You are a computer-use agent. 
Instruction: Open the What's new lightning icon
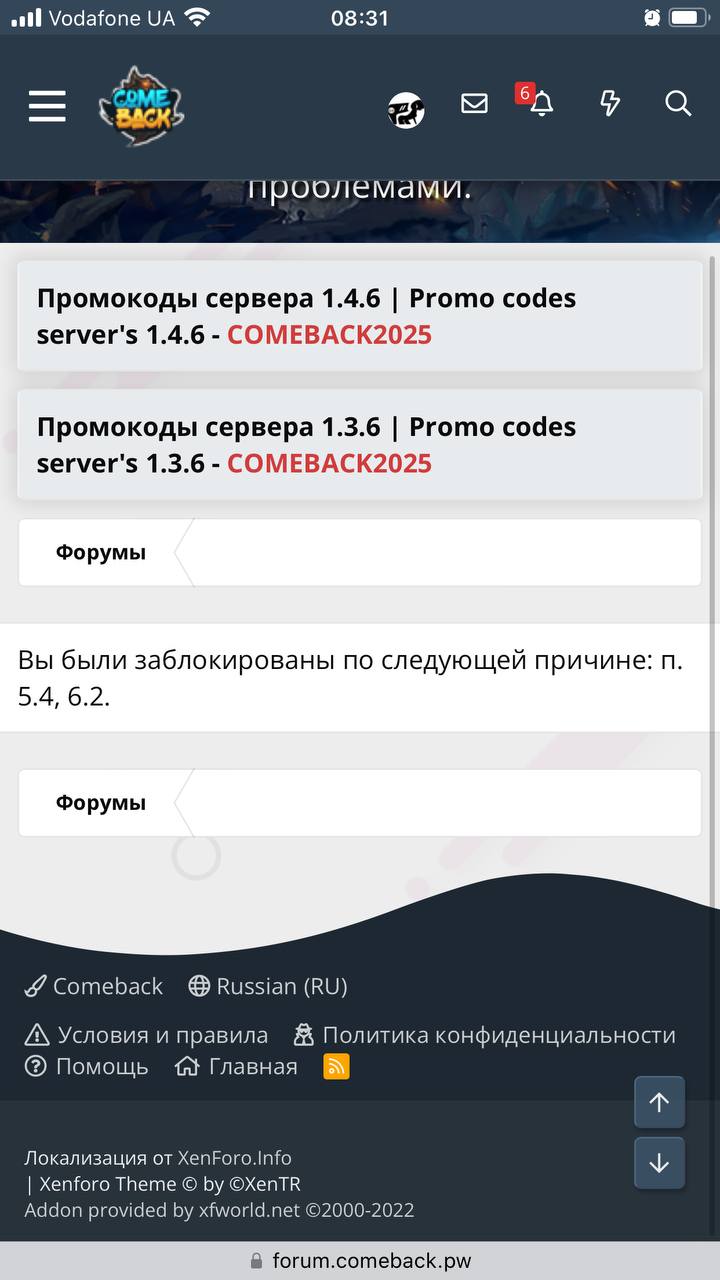coord(610,103)
